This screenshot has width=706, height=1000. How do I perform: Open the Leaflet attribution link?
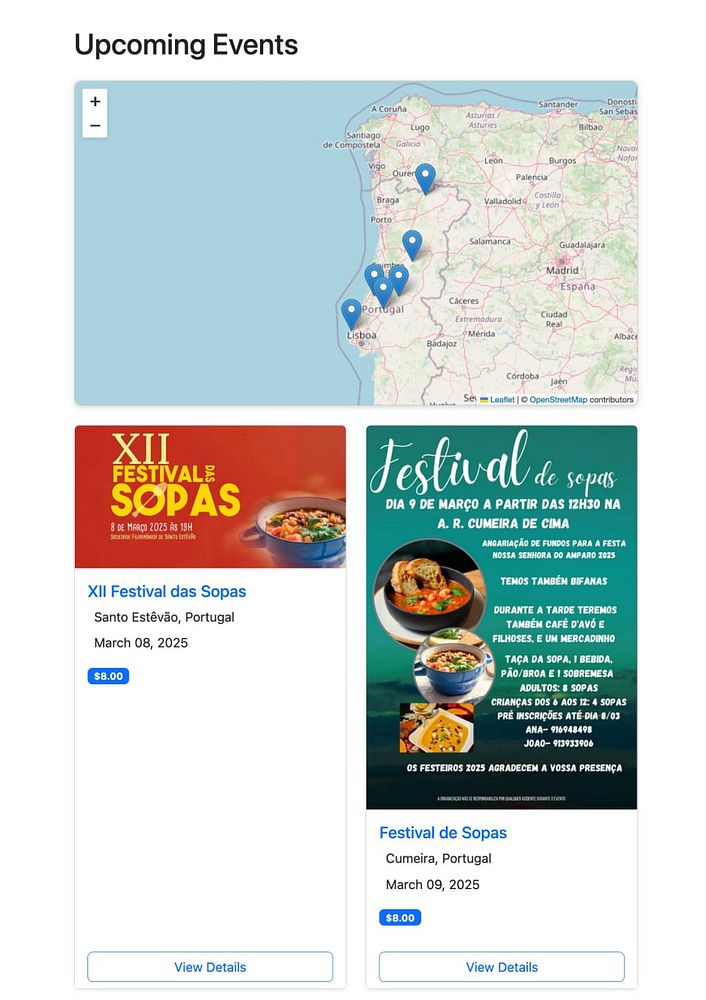tap(501, 400)
